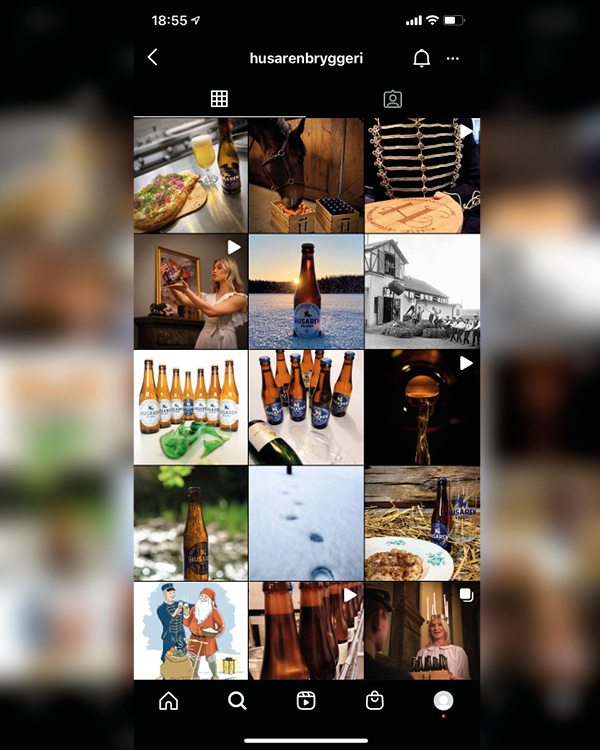Open the Santa illustration post
This screenshot has width=600, height=750.
pos(190,630)
